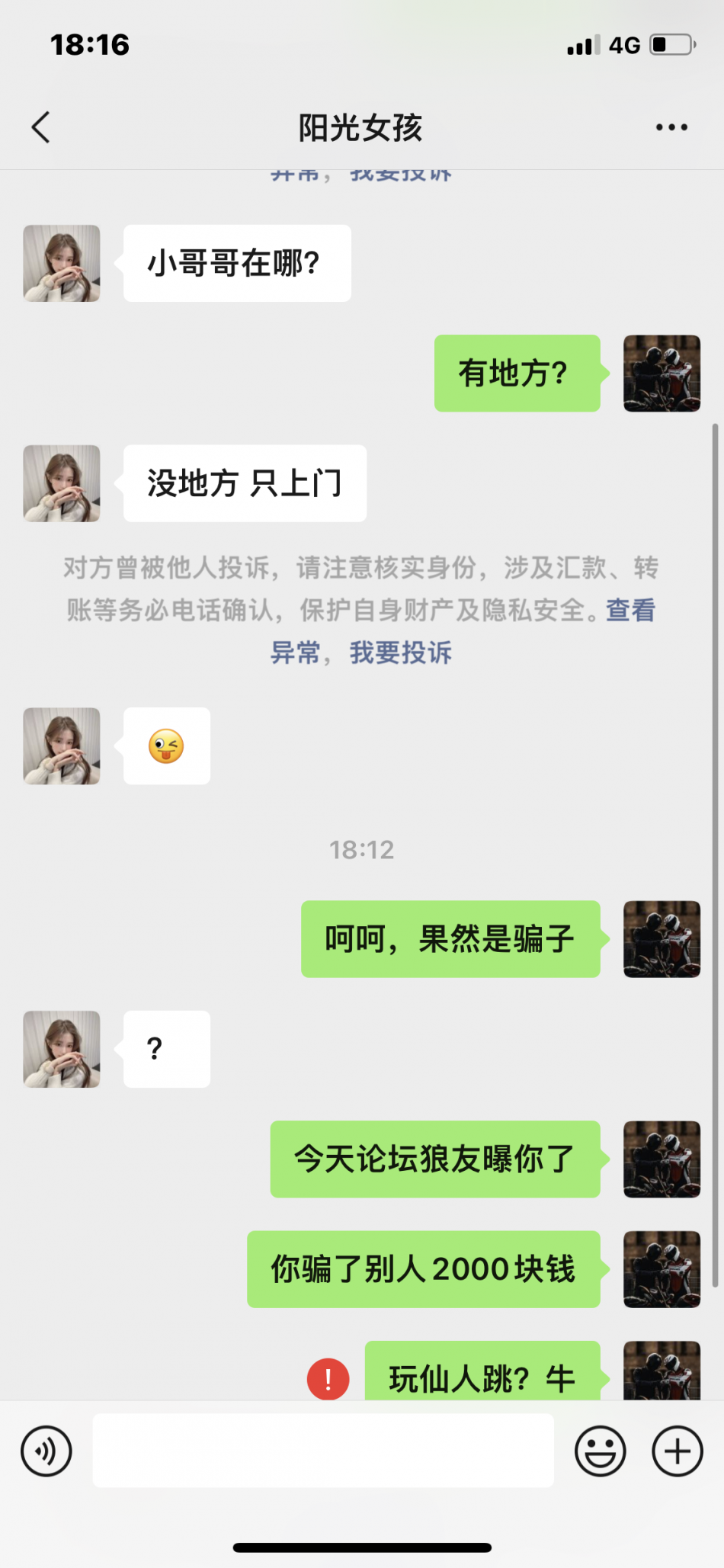Viewport: 724px width, 1568px height.
Task: Resend the failed 玩仙人跳 message via red alert
Action: coord(328,1379)
